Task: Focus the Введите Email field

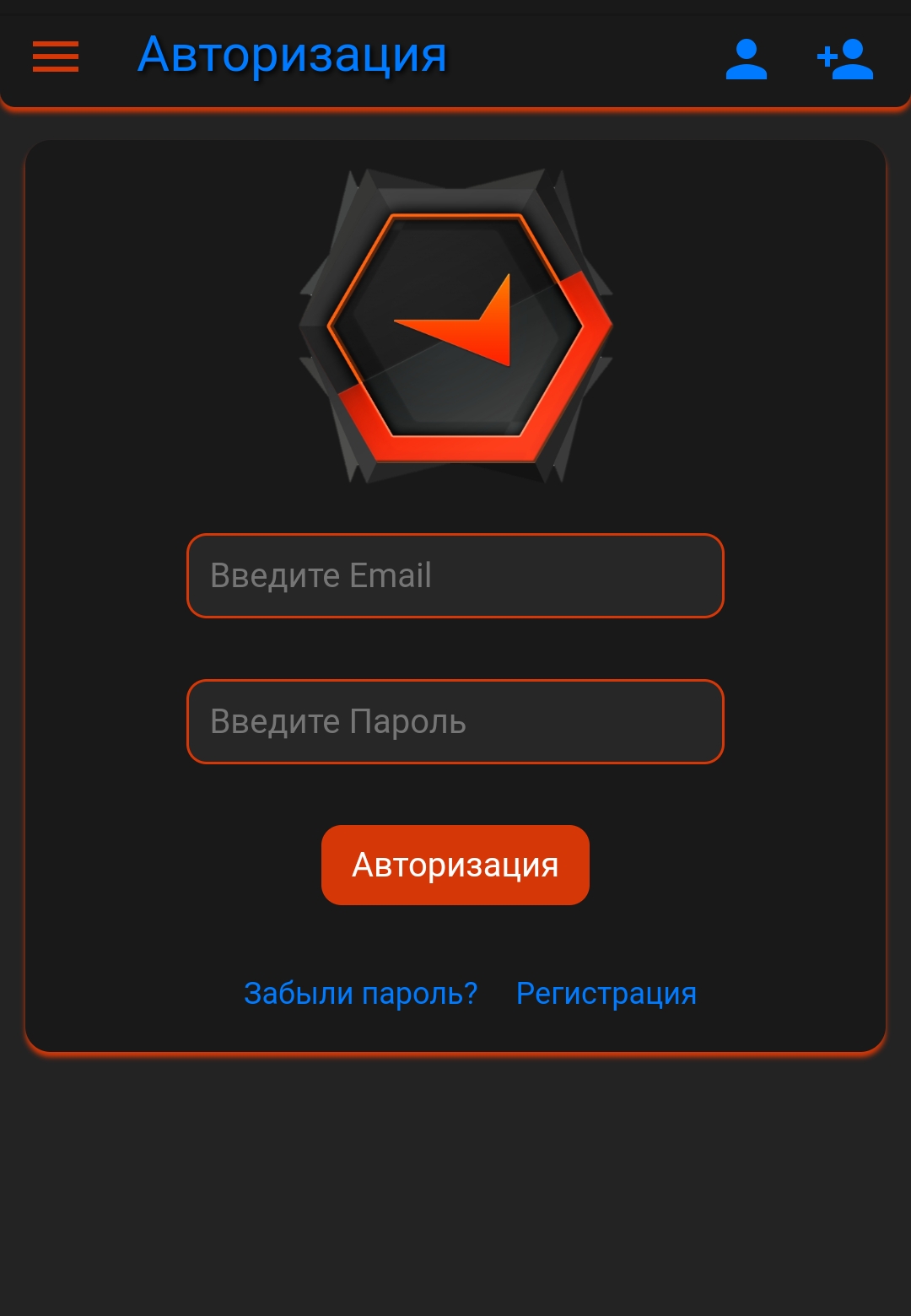Action: pyautogui.click(x=455, y=576)
